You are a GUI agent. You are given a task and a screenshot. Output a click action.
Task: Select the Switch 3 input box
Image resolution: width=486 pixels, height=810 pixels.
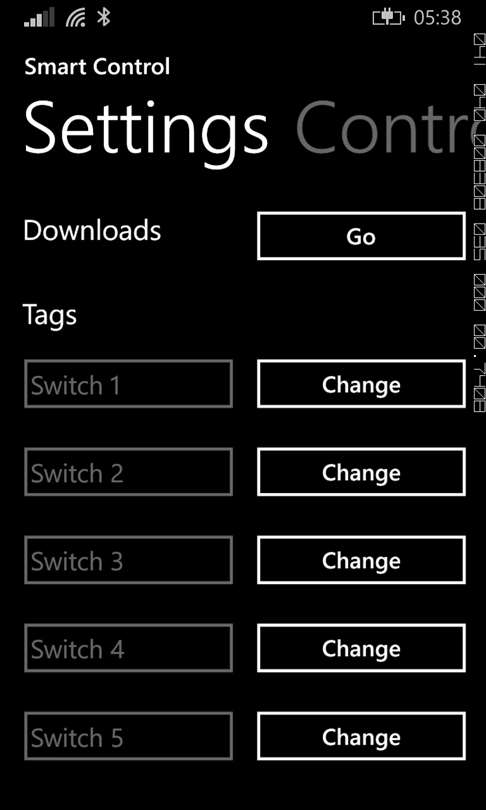point(129,560)
